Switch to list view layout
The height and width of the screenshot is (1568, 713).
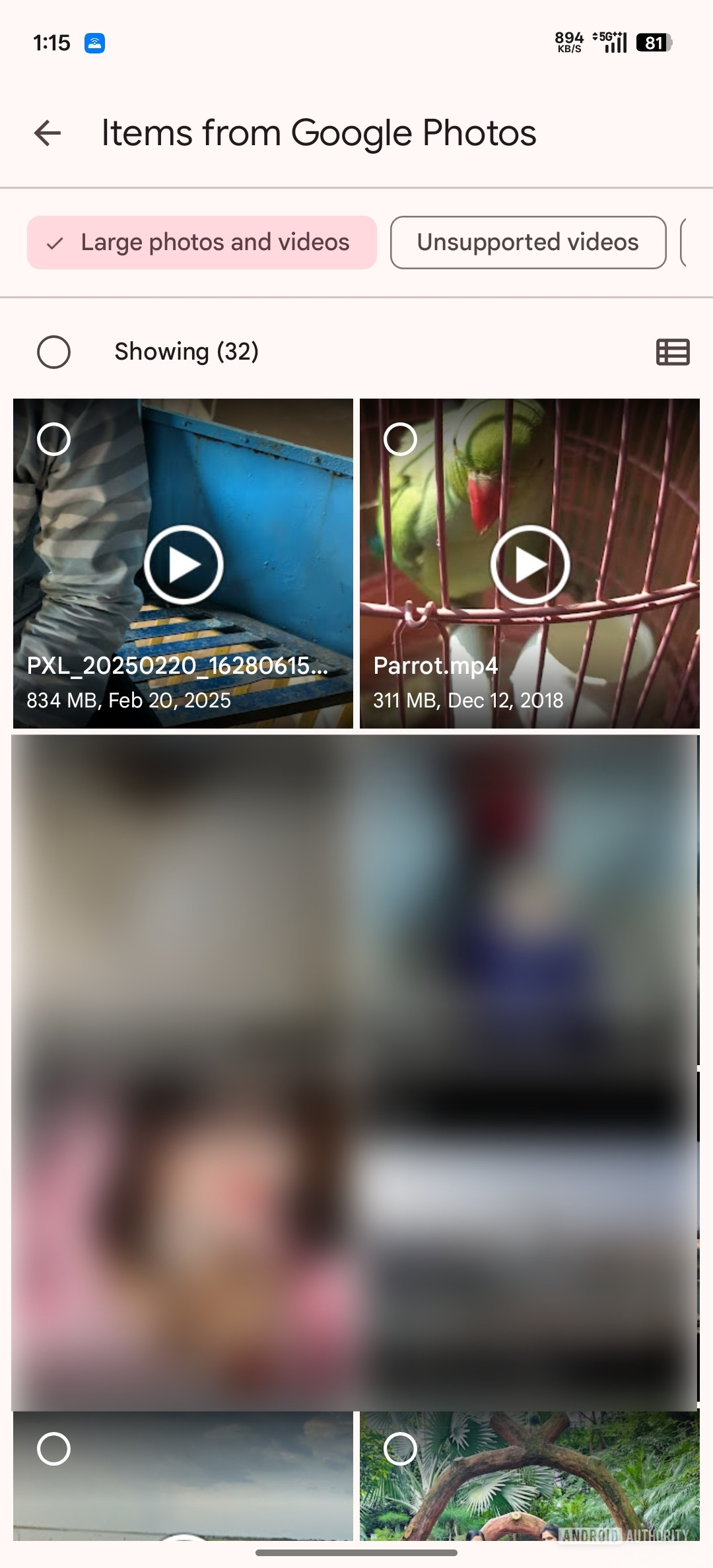coord(673,352)
